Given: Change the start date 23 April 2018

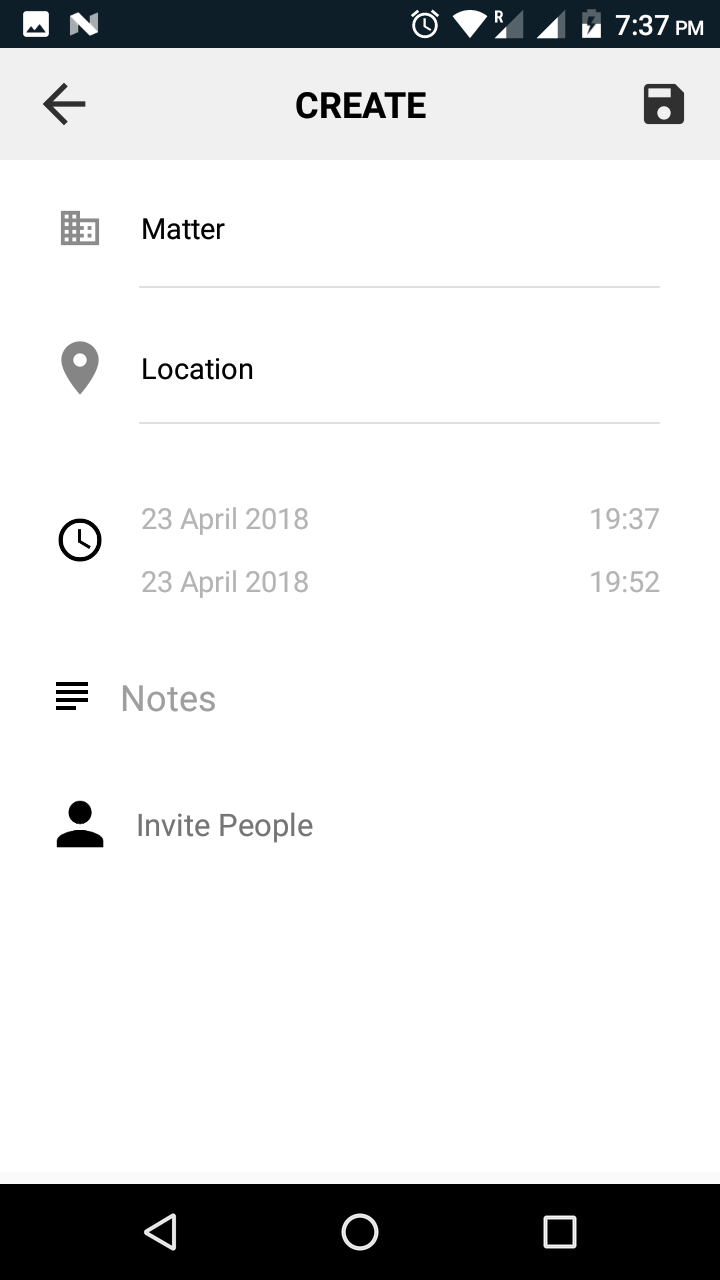Looking at the screenshot, I should pyautogui.click(x=225, y=519).
